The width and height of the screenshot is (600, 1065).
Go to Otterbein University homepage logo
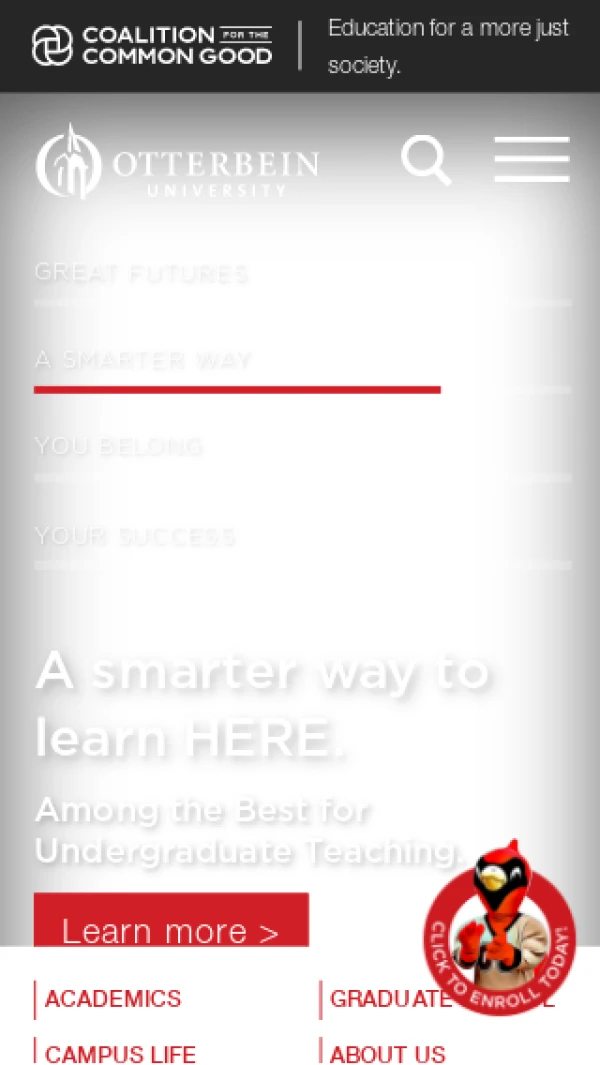(178, 162)
